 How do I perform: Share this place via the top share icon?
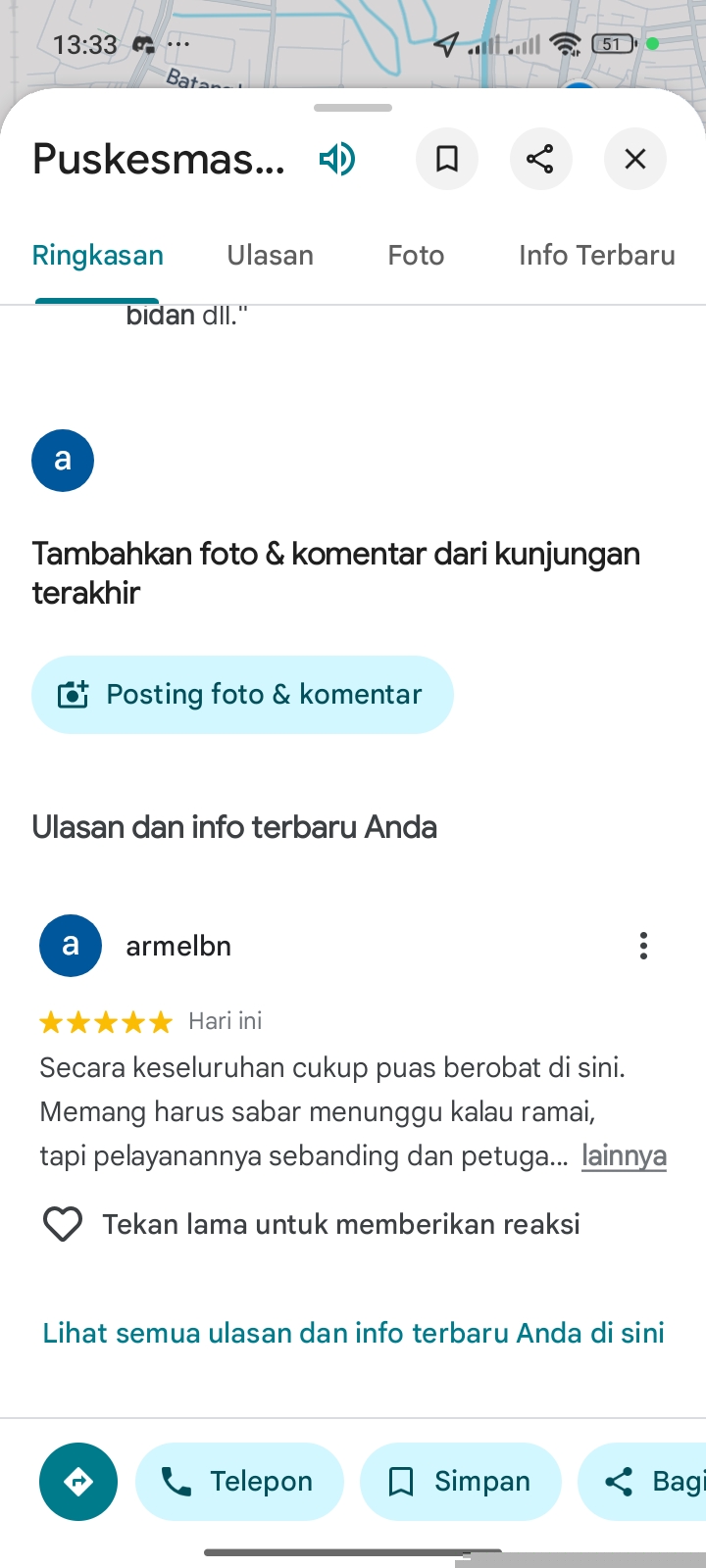click(x=540, y=159)
